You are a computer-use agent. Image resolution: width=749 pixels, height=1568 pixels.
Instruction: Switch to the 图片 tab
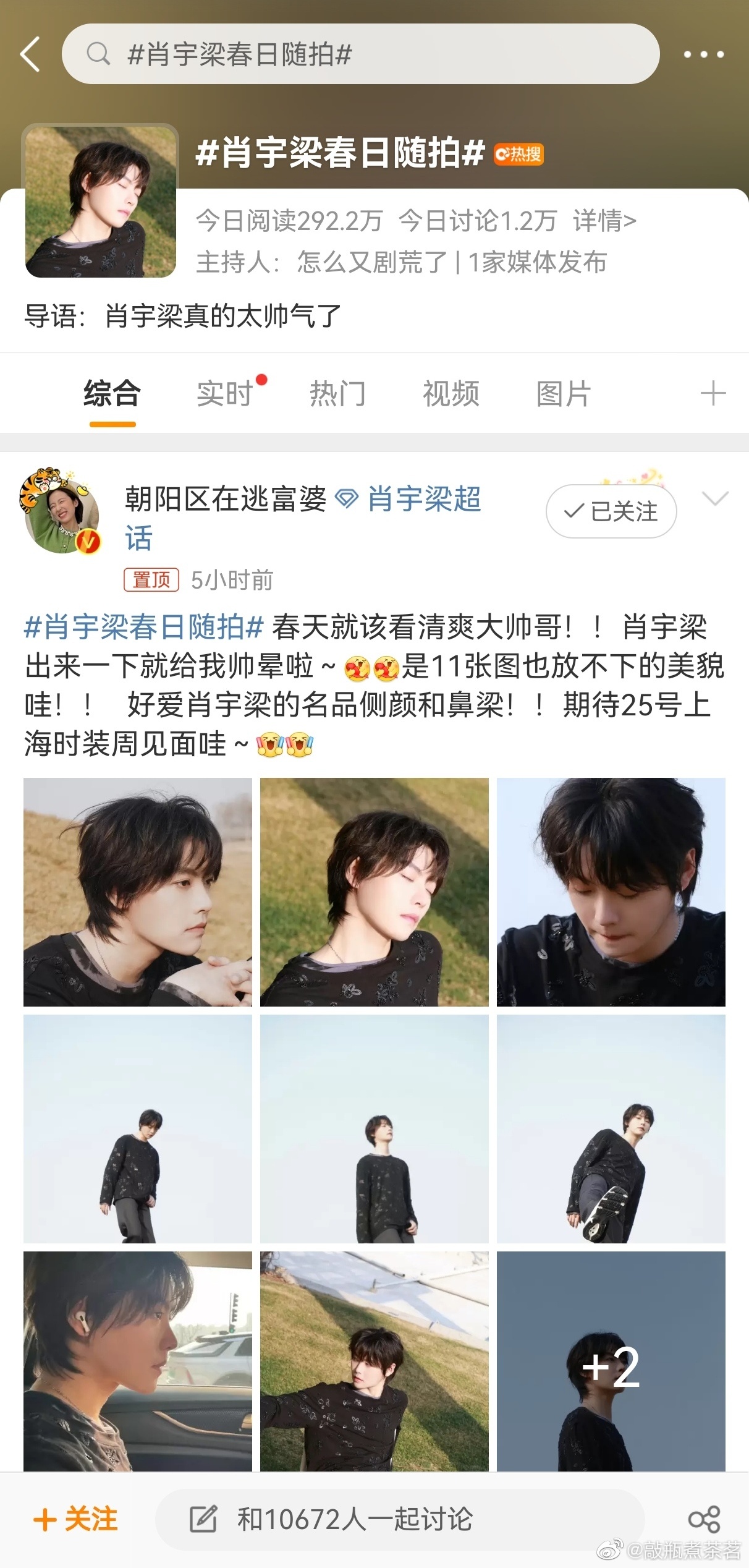[563, 394]
